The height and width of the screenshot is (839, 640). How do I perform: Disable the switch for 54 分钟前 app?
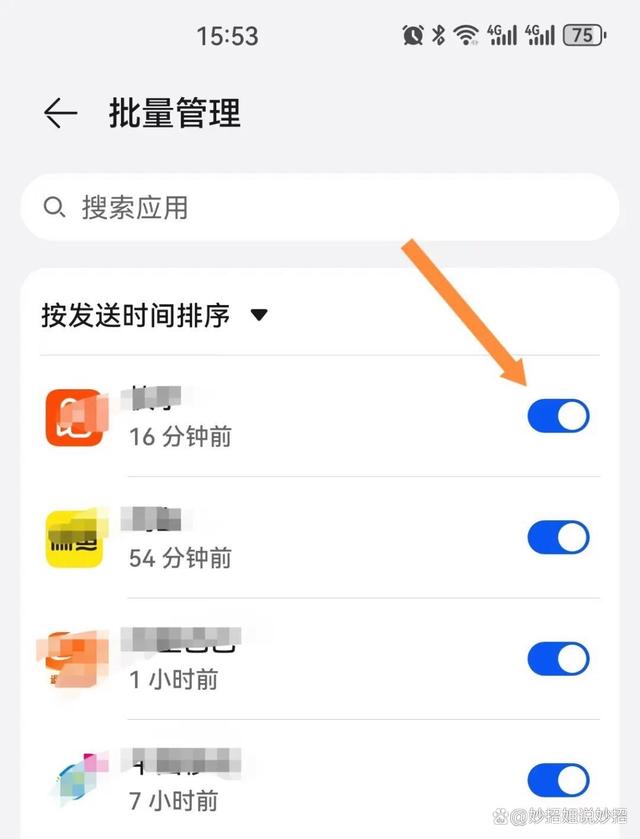(558, 538)
